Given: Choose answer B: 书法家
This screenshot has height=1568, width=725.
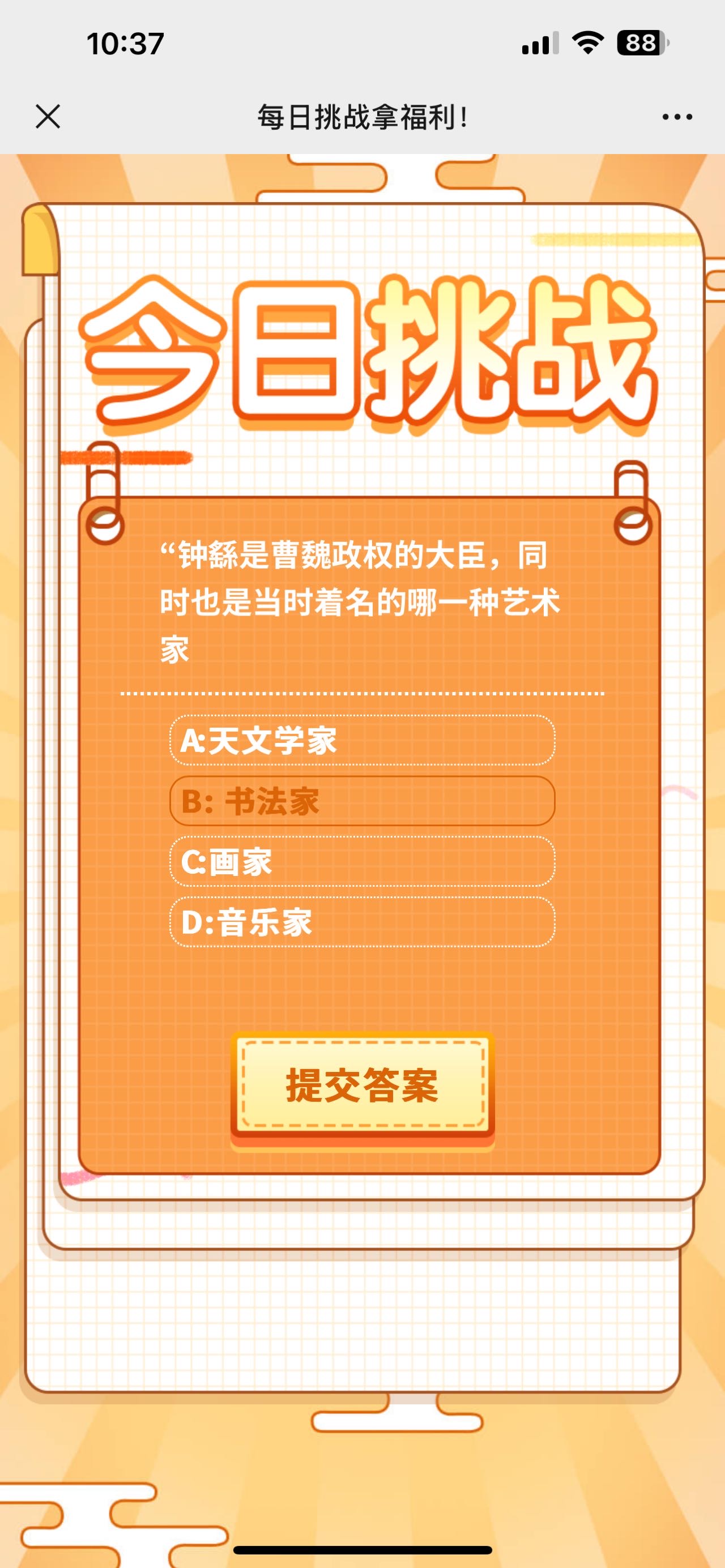Looking at the screenshot, I should coord(362,801).
